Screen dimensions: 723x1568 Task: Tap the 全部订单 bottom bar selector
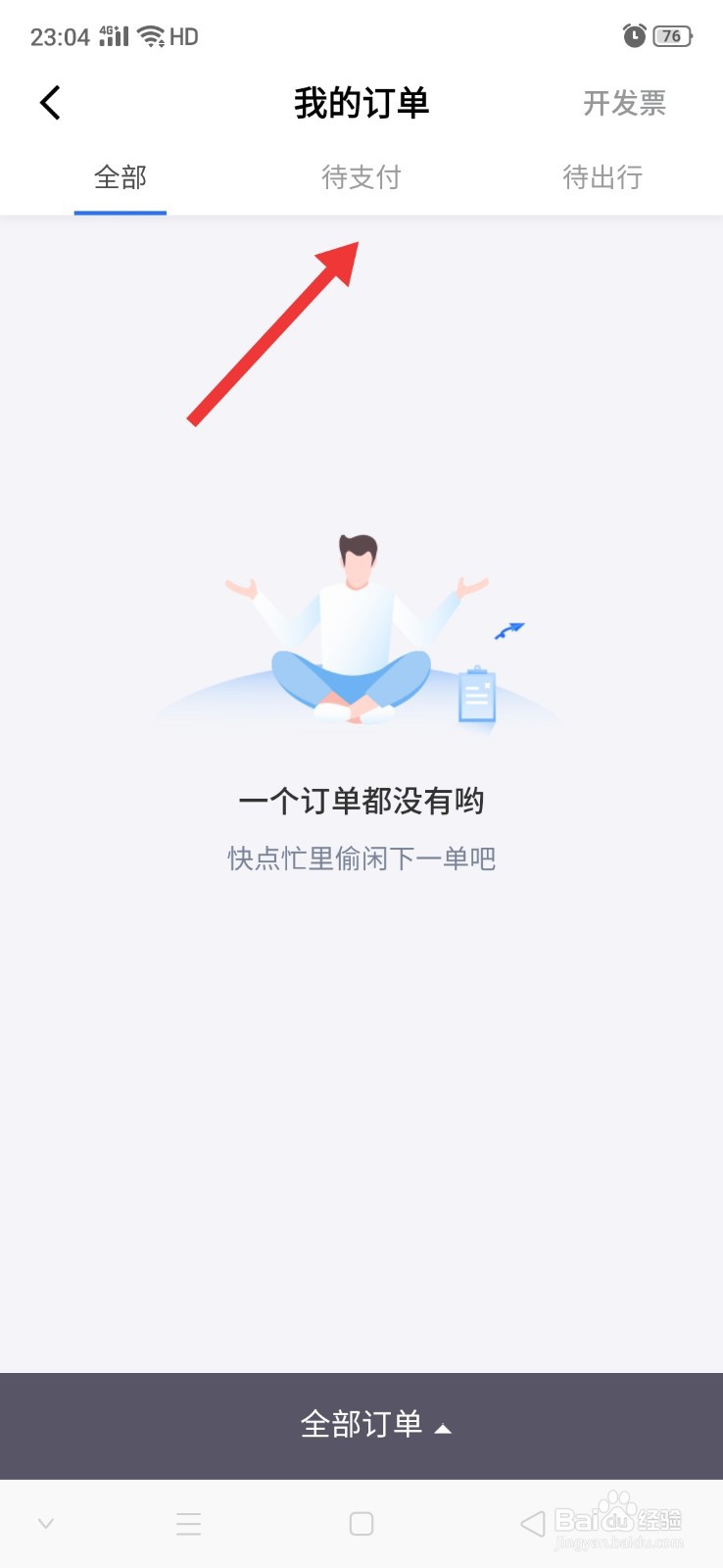pos(362,1426)
